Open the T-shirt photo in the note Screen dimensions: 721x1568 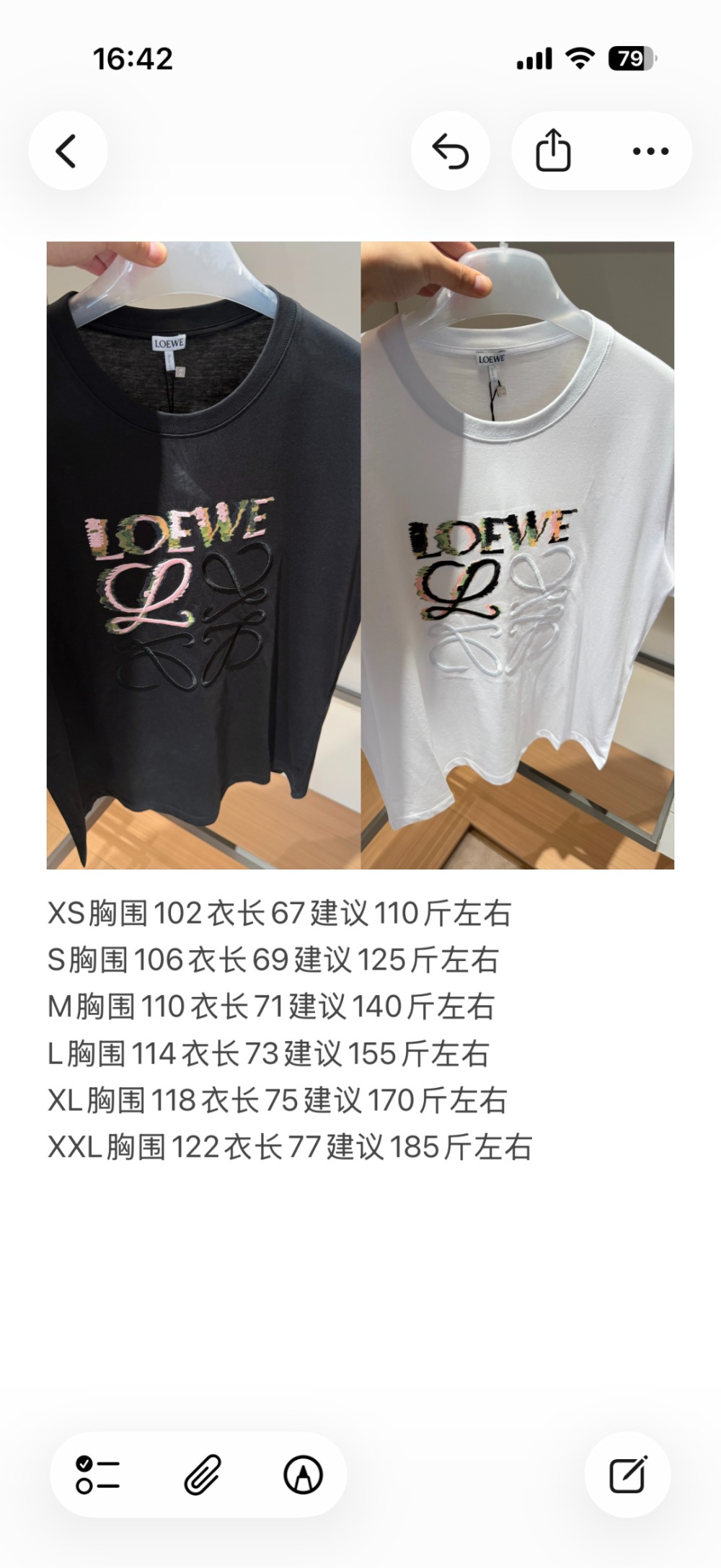coord(360,555)
